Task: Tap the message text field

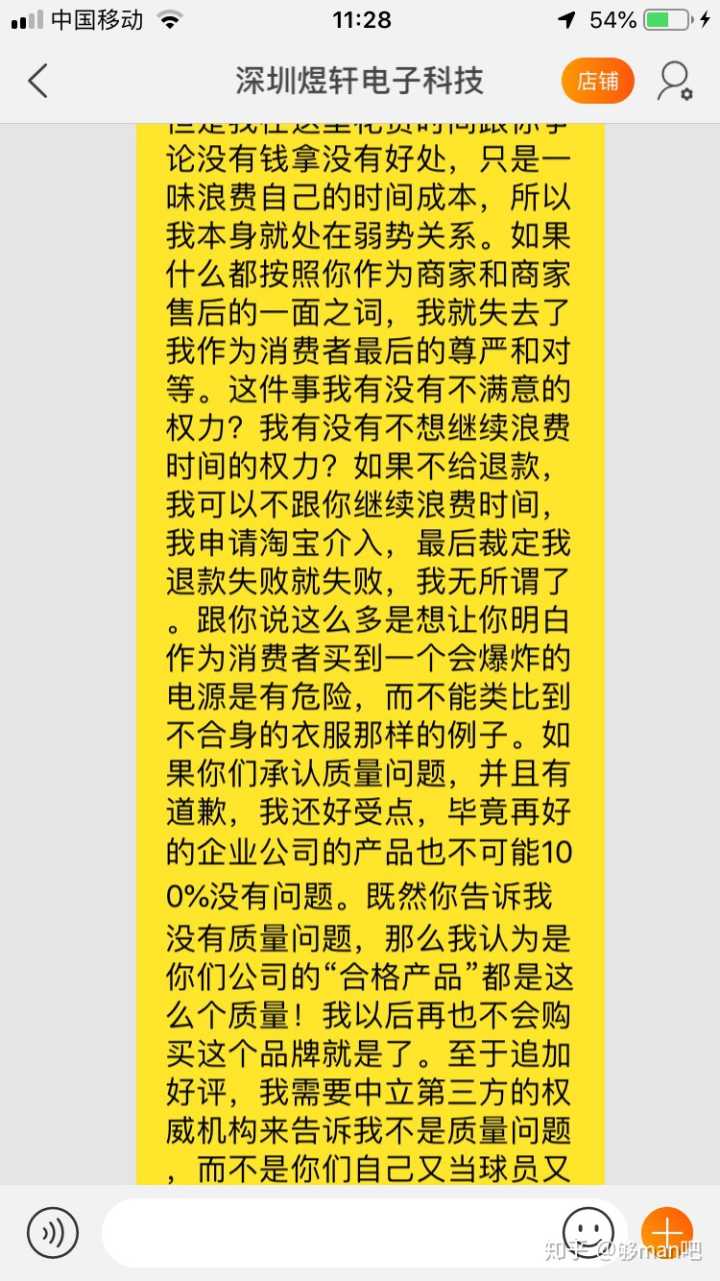Action: (330, 1232)
